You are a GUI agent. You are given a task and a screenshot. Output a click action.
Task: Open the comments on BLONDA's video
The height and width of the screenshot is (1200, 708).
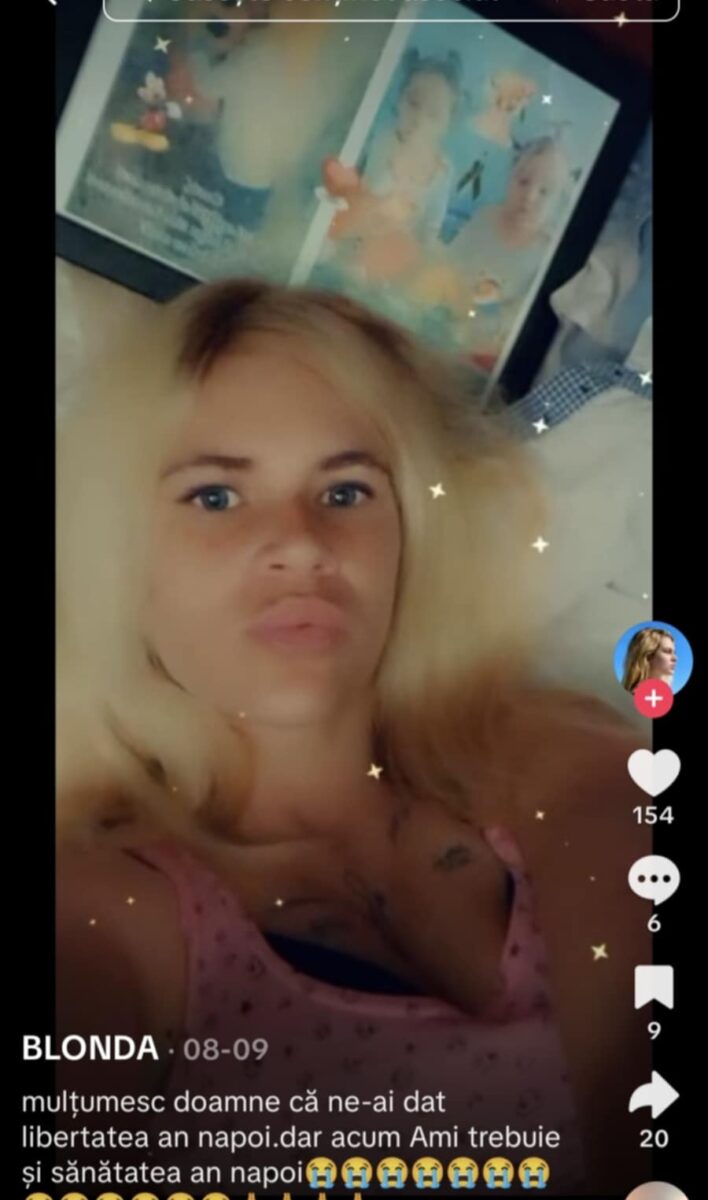click(x=653, y=881)
